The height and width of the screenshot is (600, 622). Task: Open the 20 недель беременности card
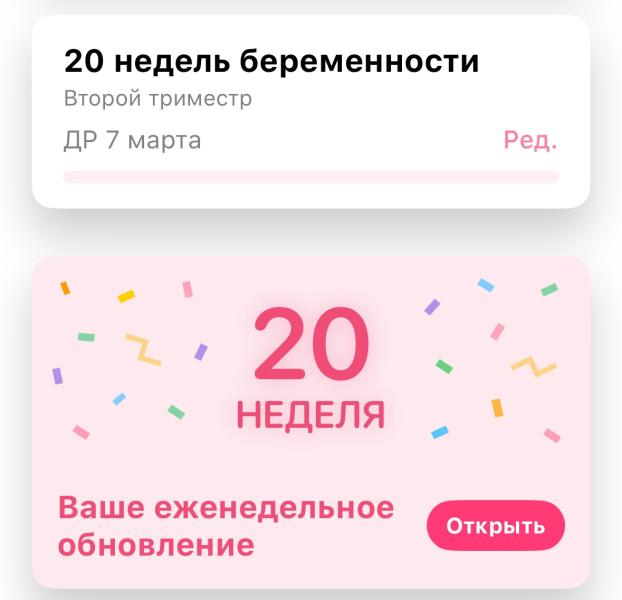pyautogui.click(x=271, y=63)
